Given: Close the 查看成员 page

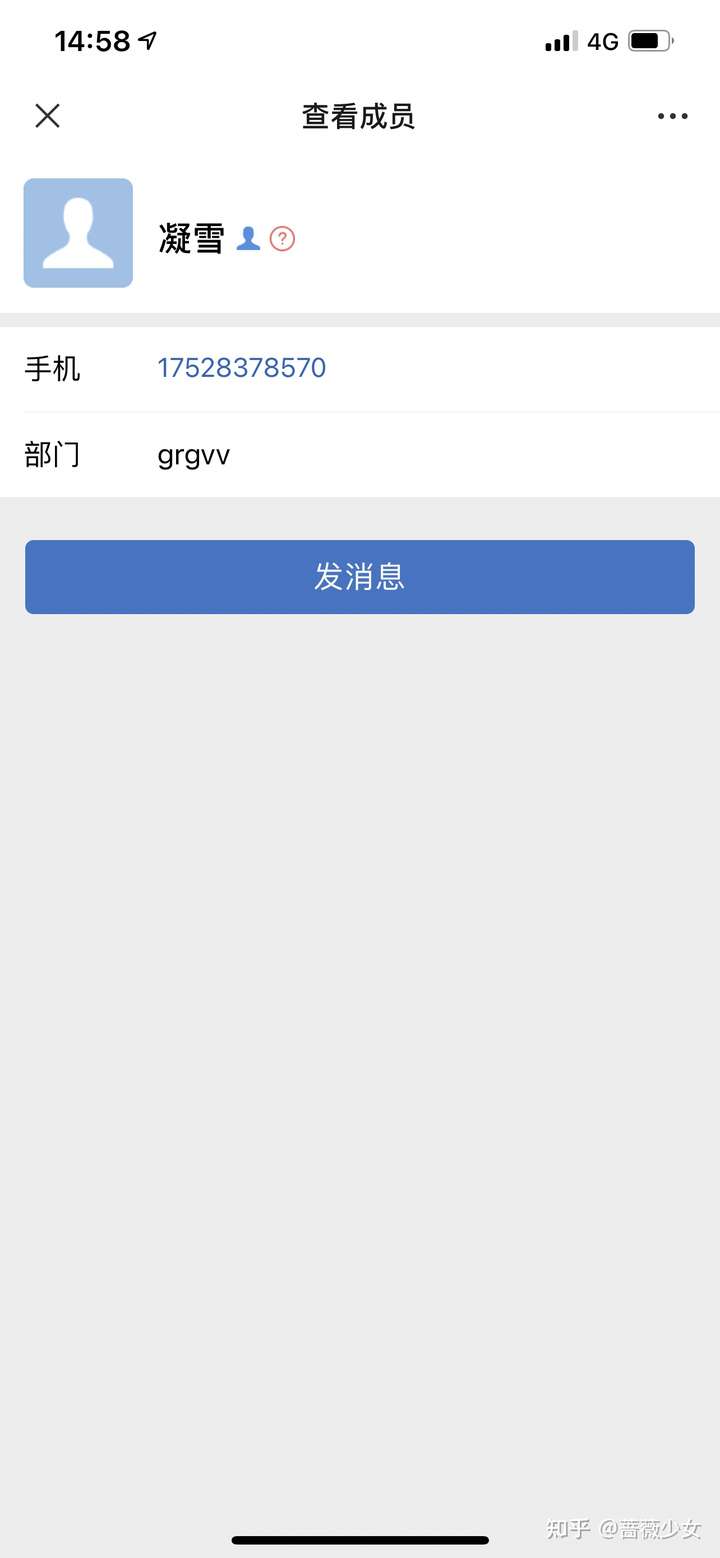Looking at the screenshot, I should coord(47,116).
